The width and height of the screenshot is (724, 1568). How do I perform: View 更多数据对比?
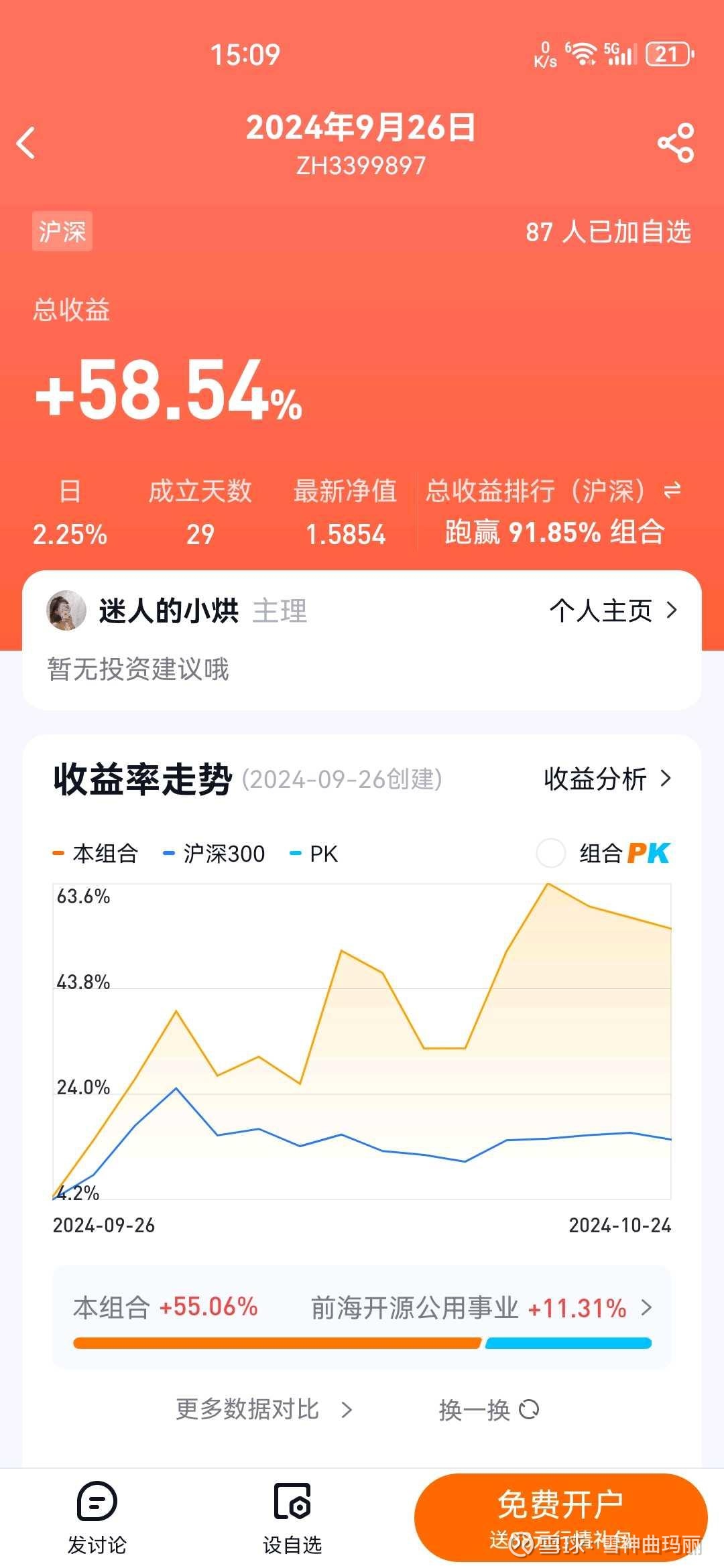(263, 1409)
